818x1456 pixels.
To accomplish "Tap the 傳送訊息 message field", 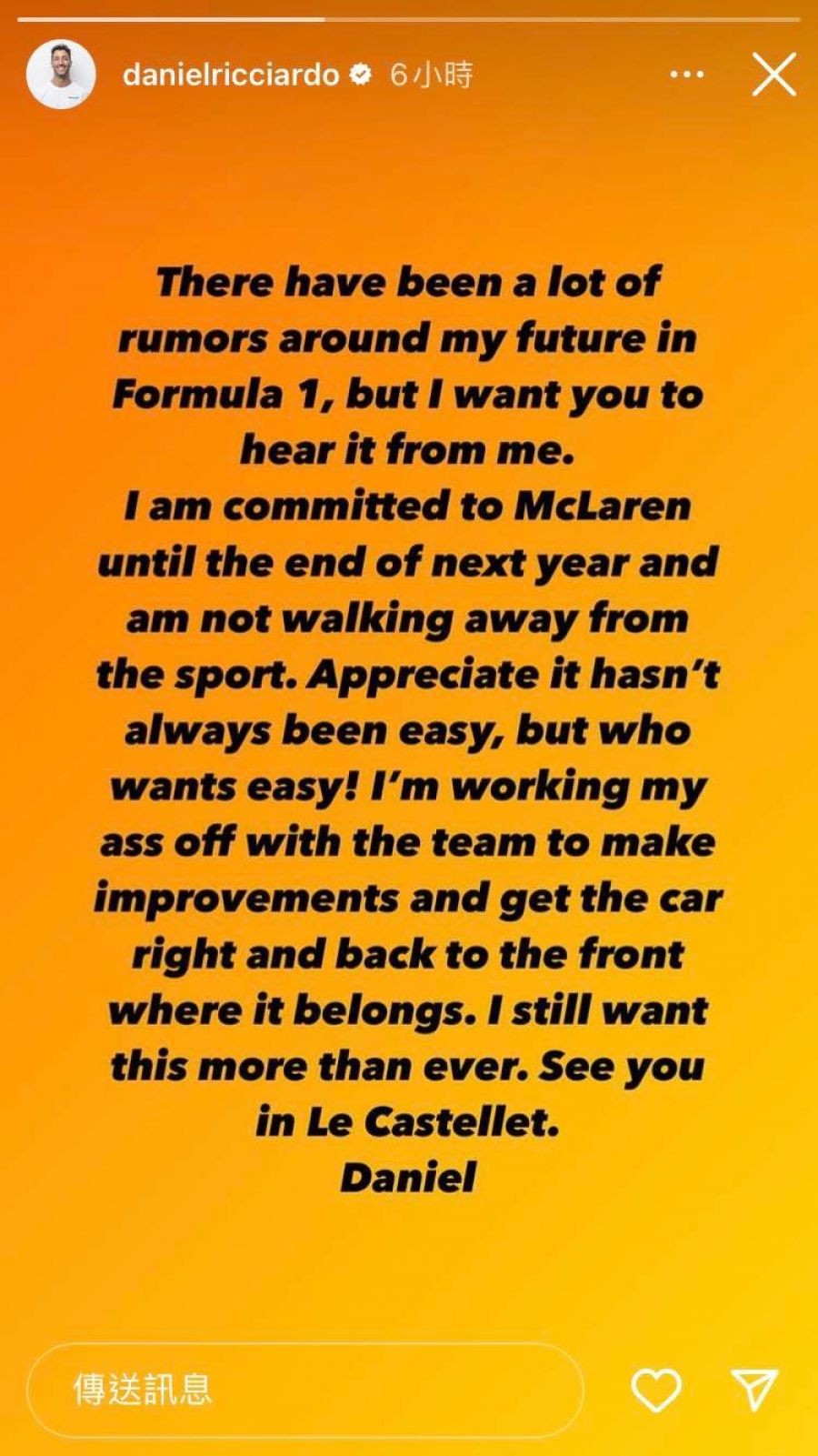I will point(304,1389).
